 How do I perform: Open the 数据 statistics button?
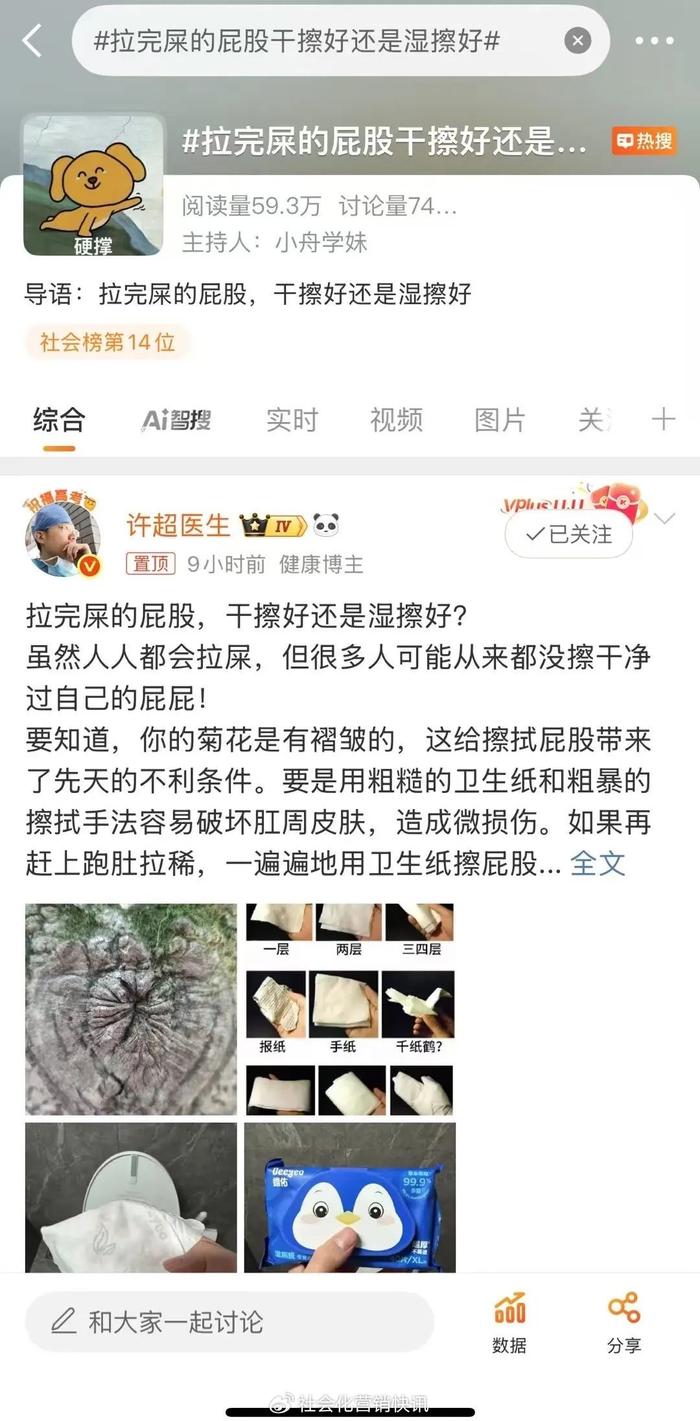(509, 1322)
